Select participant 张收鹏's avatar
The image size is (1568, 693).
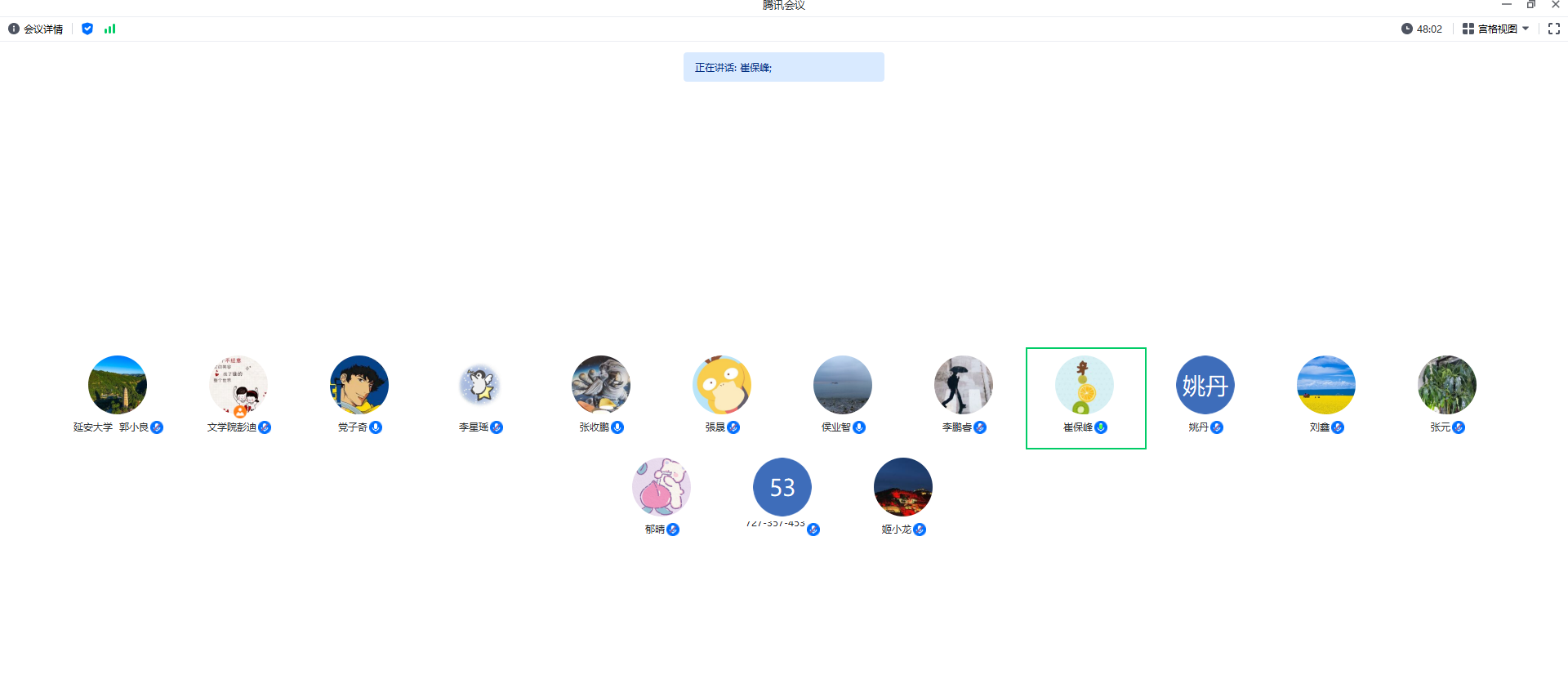tap(601, 385)
